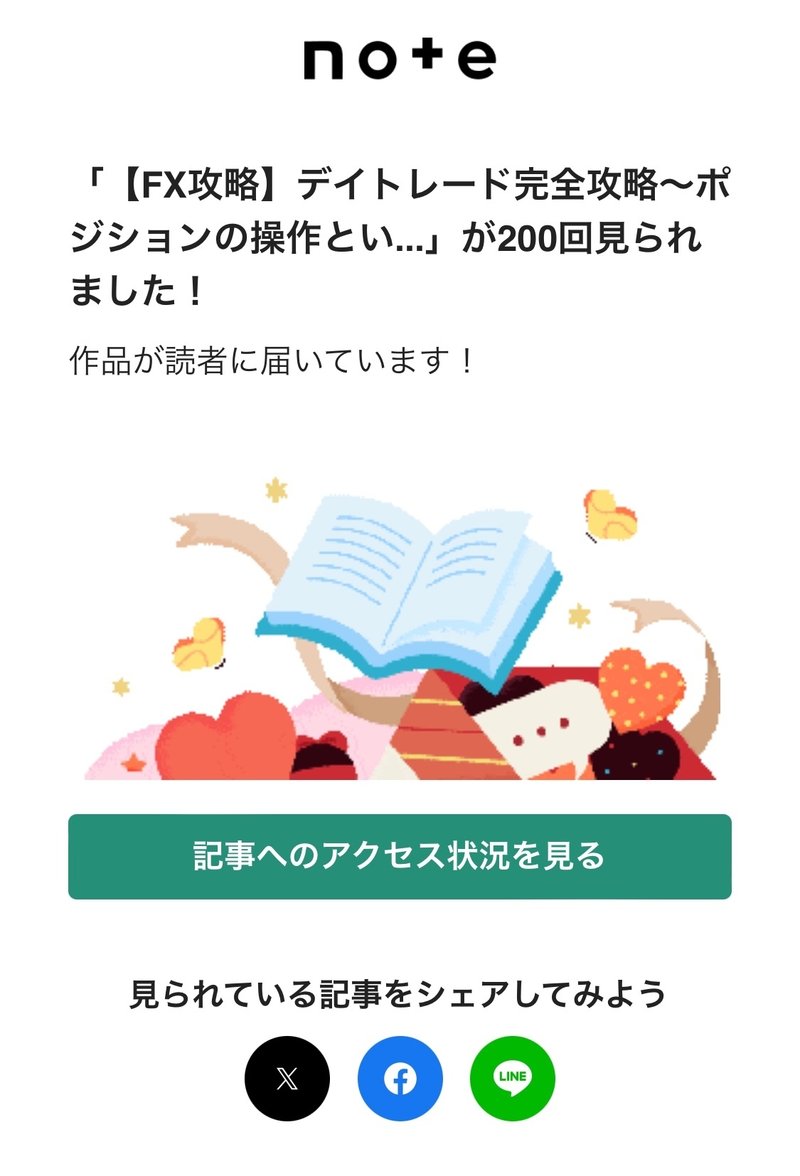Share the article on X
The image size is (800, 1176).
click(x=287, y=1078)
